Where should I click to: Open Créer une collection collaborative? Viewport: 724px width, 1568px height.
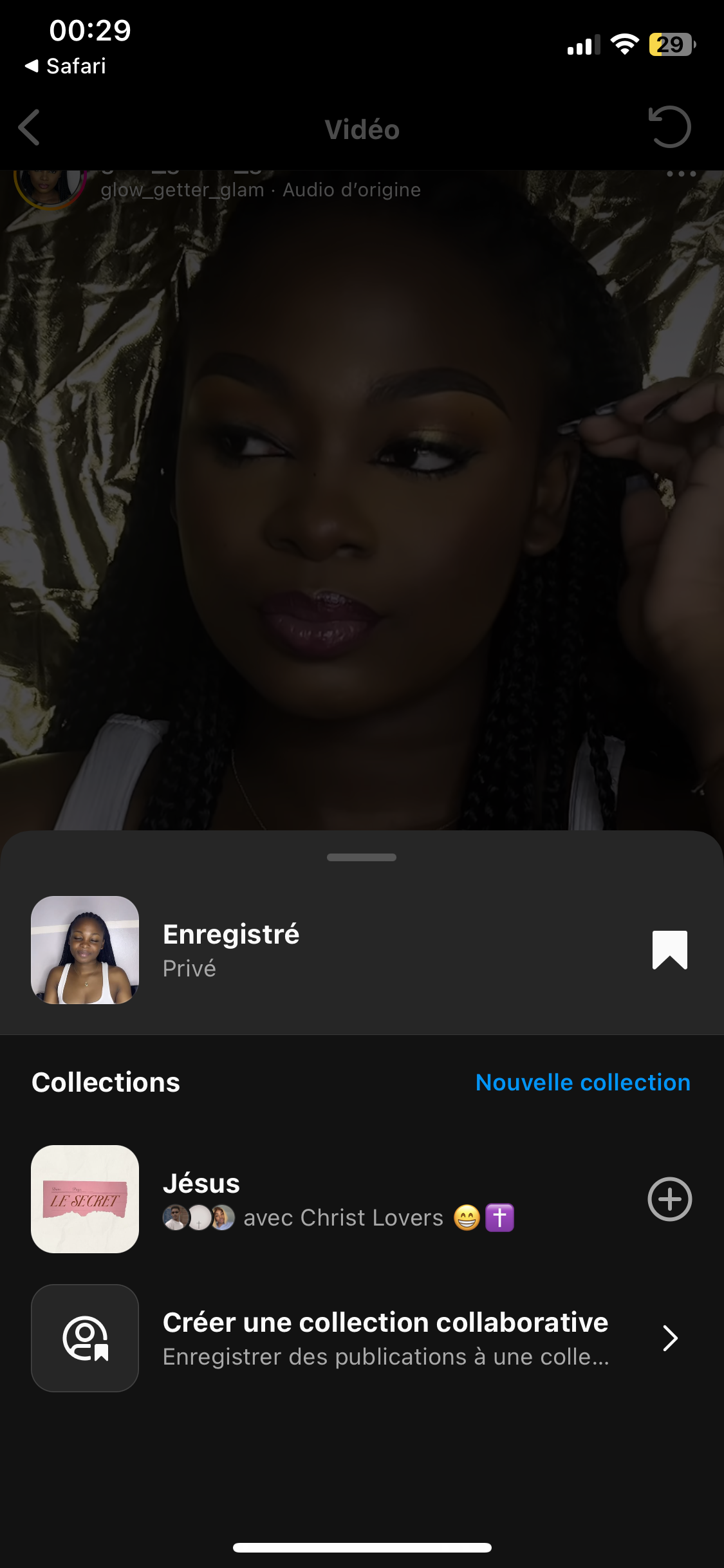[x=385, y=1338]
